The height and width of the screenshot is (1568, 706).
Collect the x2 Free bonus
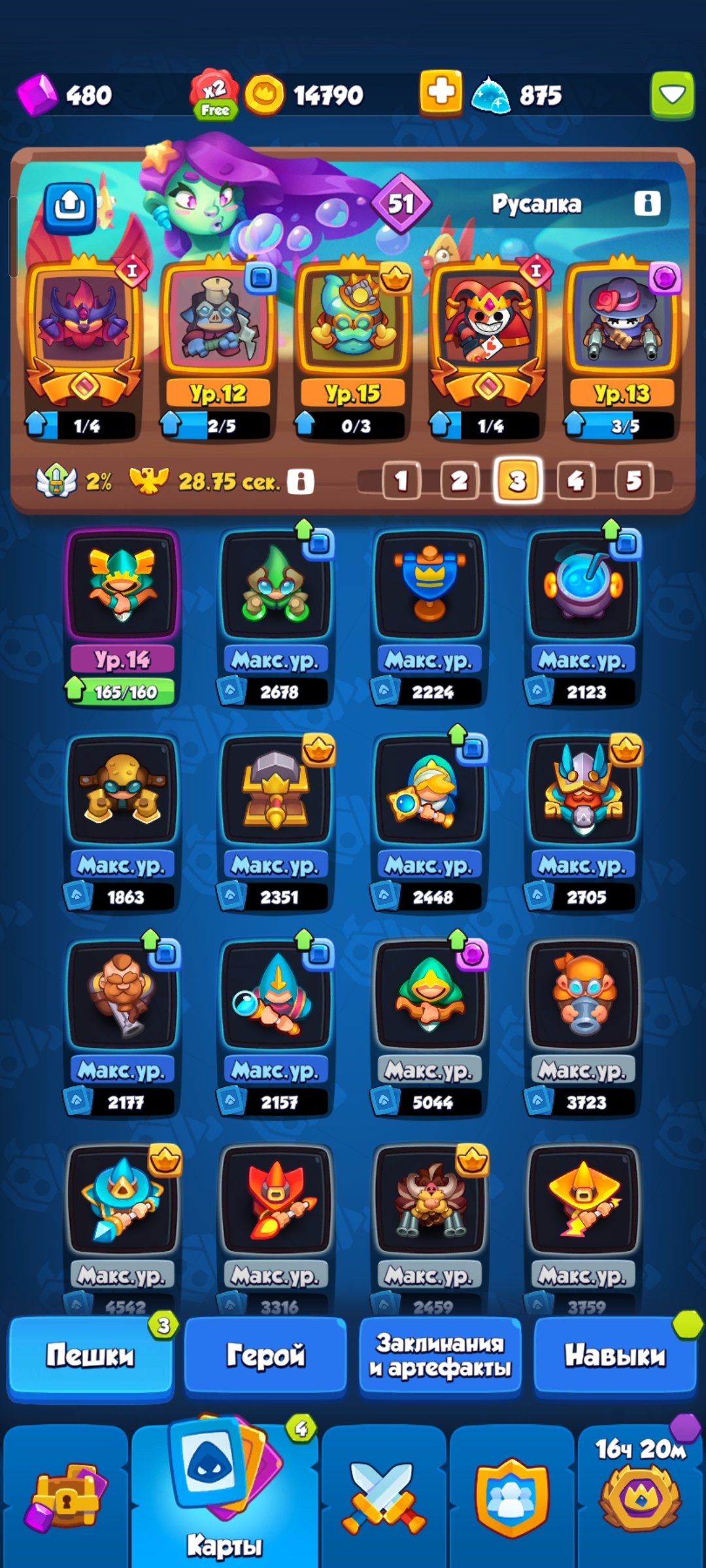point(214,95)
